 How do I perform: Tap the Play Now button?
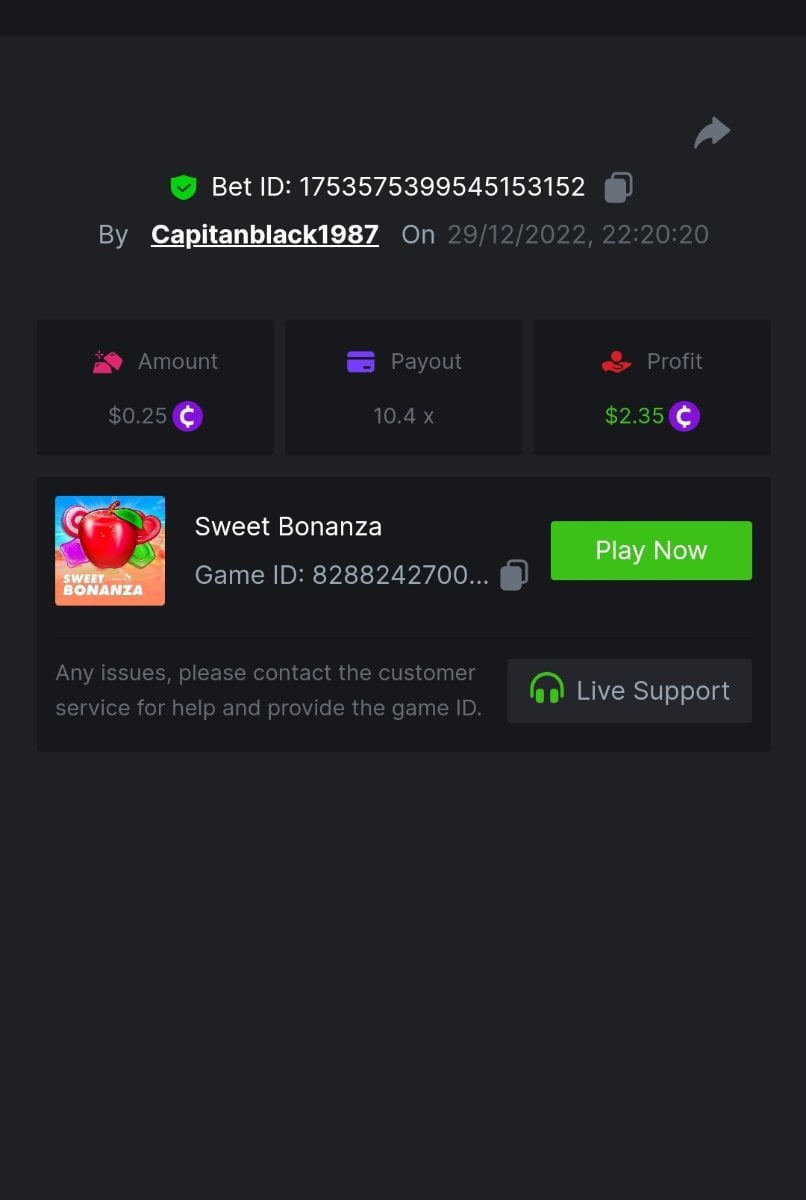click(651, 550)
